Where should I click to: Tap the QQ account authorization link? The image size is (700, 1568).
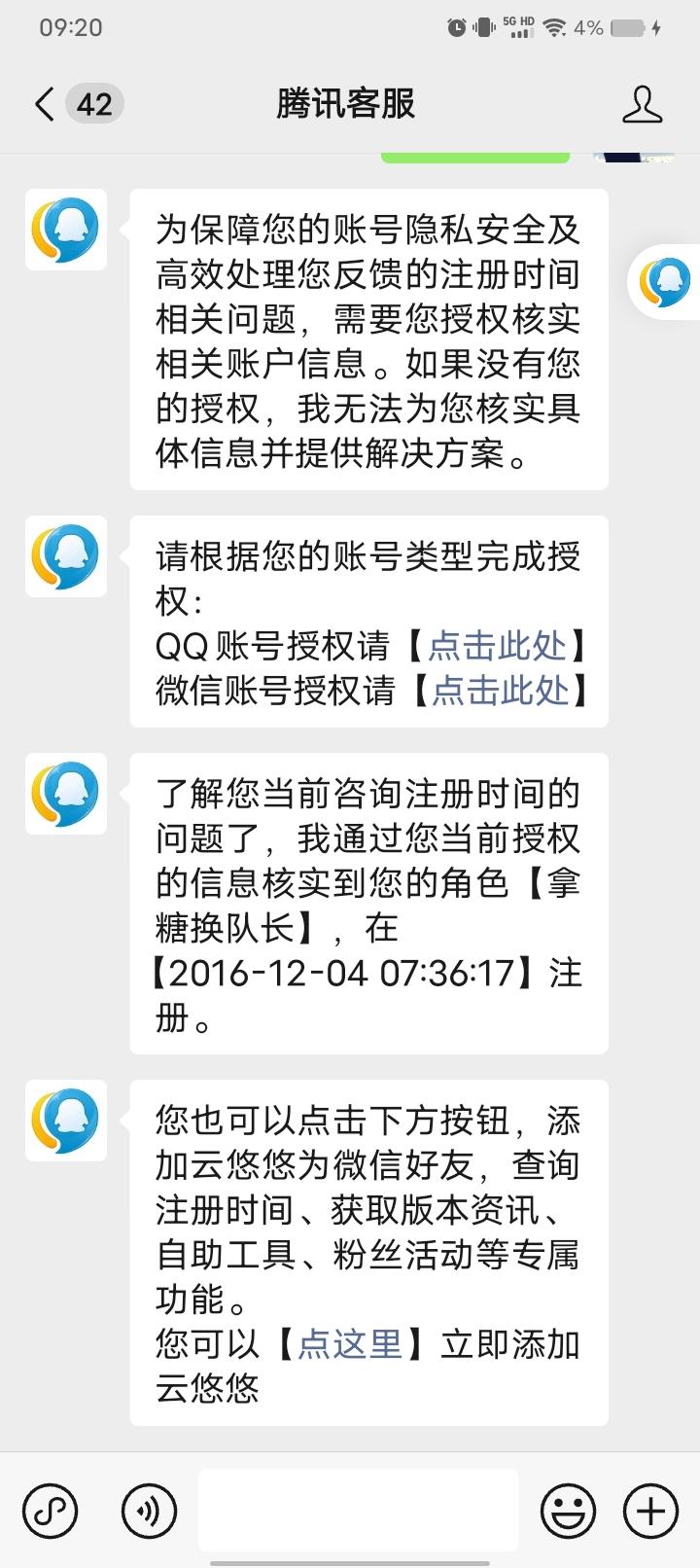[x=496, y=646]
